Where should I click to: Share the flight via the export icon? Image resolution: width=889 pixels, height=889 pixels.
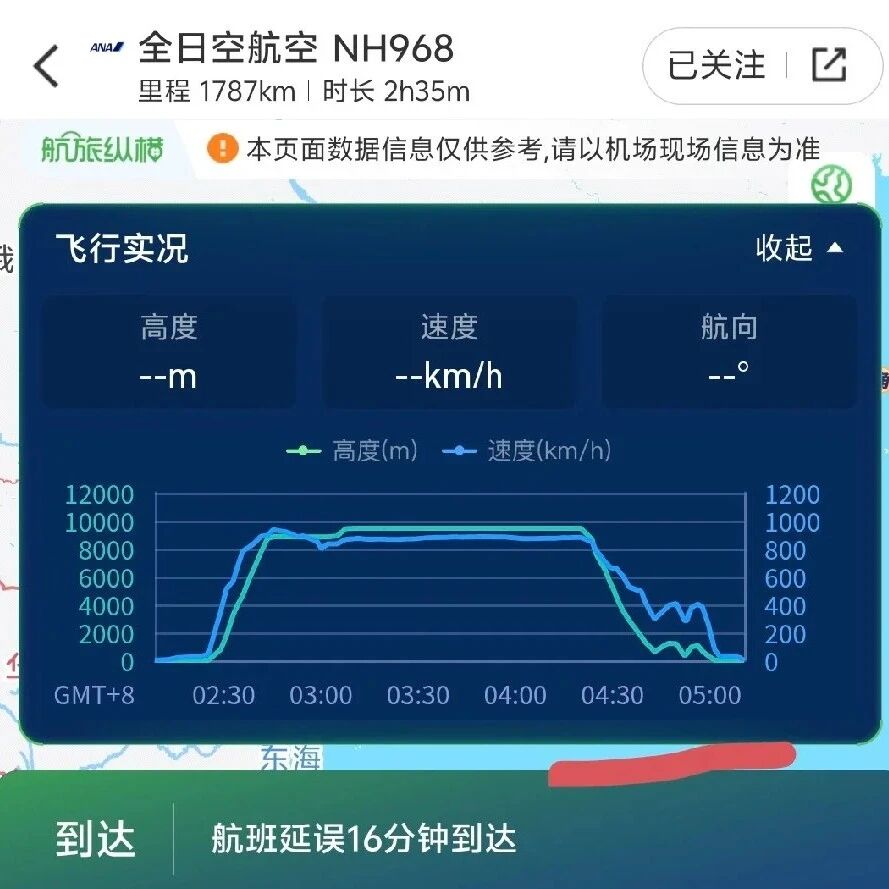click(x=829, y=65)
